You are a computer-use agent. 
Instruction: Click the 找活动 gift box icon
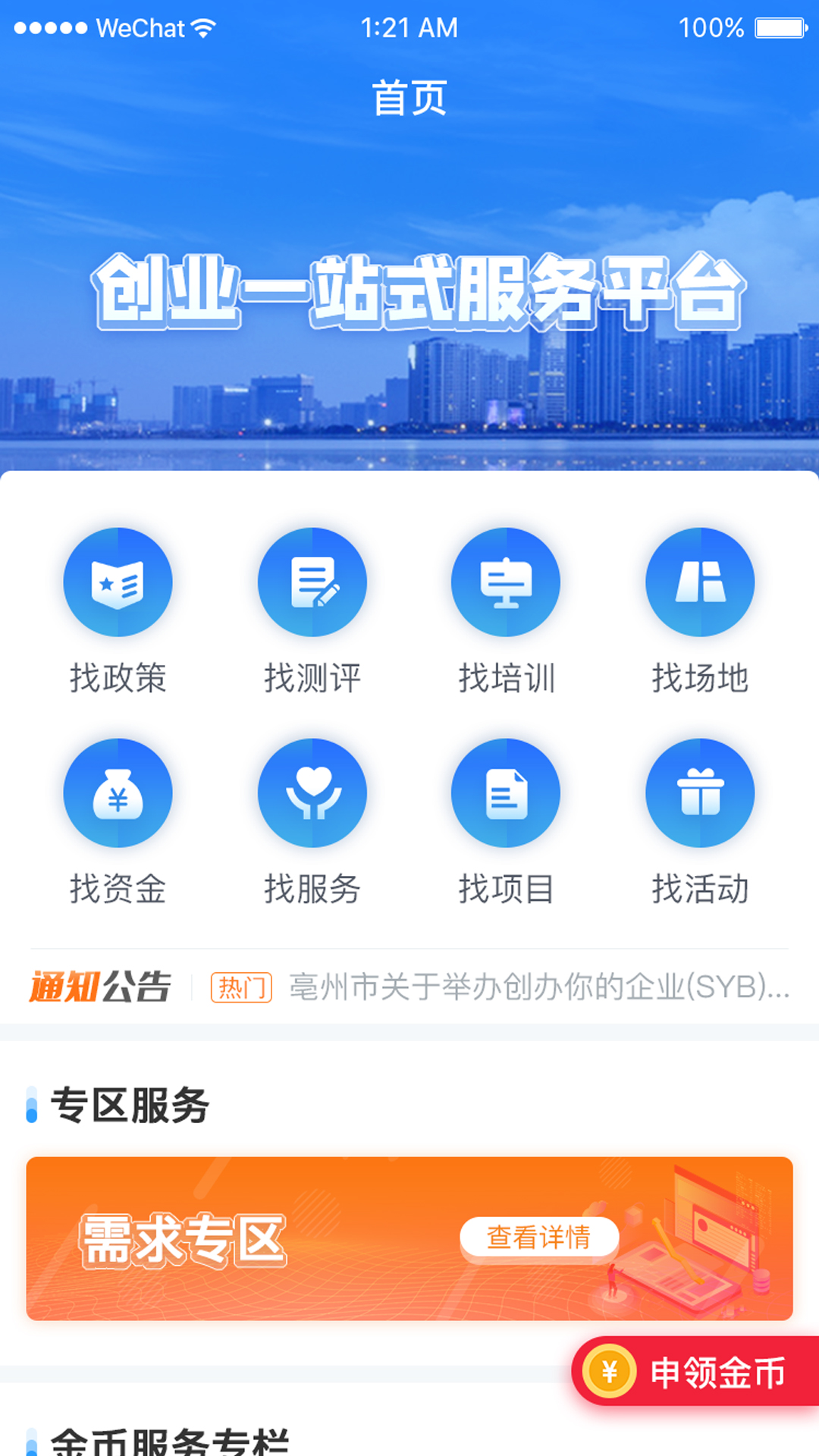click(x=699, y=792)
